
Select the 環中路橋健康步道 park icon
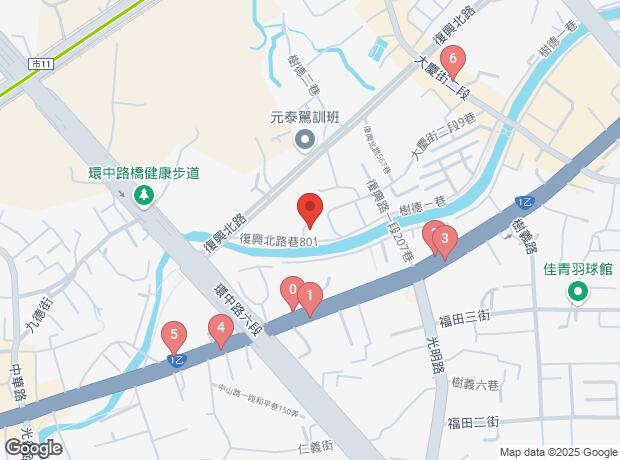[x=144, y=195]
